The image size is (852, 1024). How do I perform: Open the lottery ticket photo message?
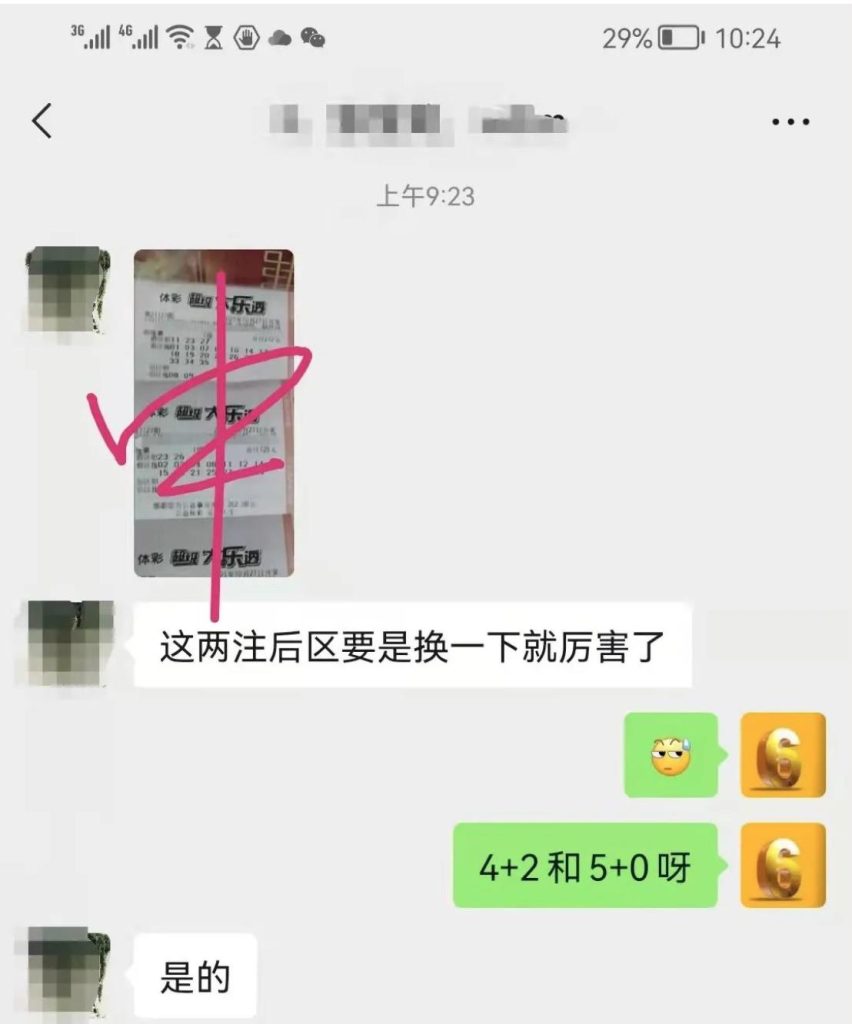[214, 413]
